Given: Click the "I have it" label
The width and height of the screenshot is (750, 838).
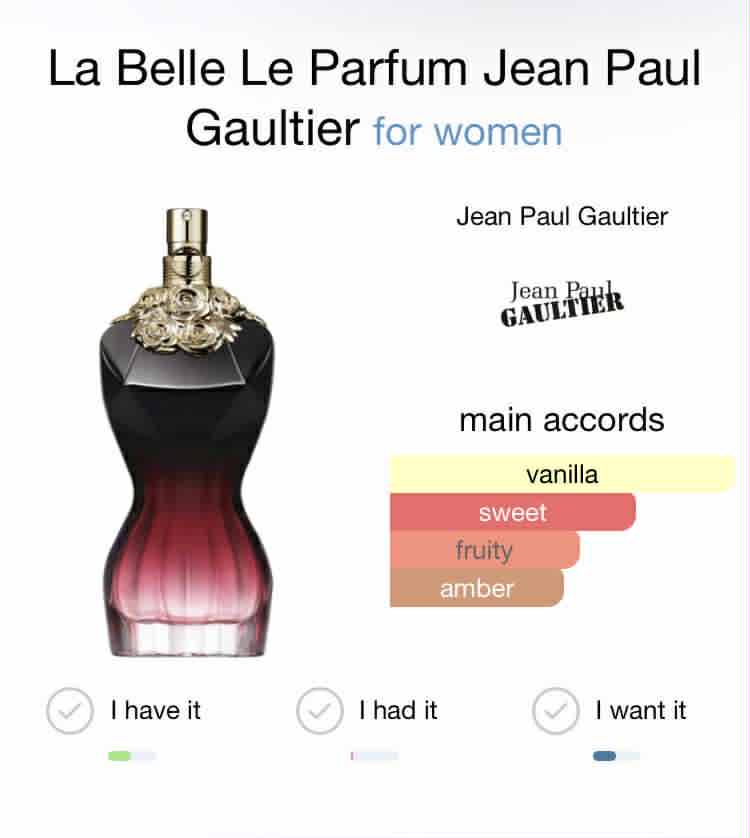Looking at the screenshot, I should click(x=155, y=711).
